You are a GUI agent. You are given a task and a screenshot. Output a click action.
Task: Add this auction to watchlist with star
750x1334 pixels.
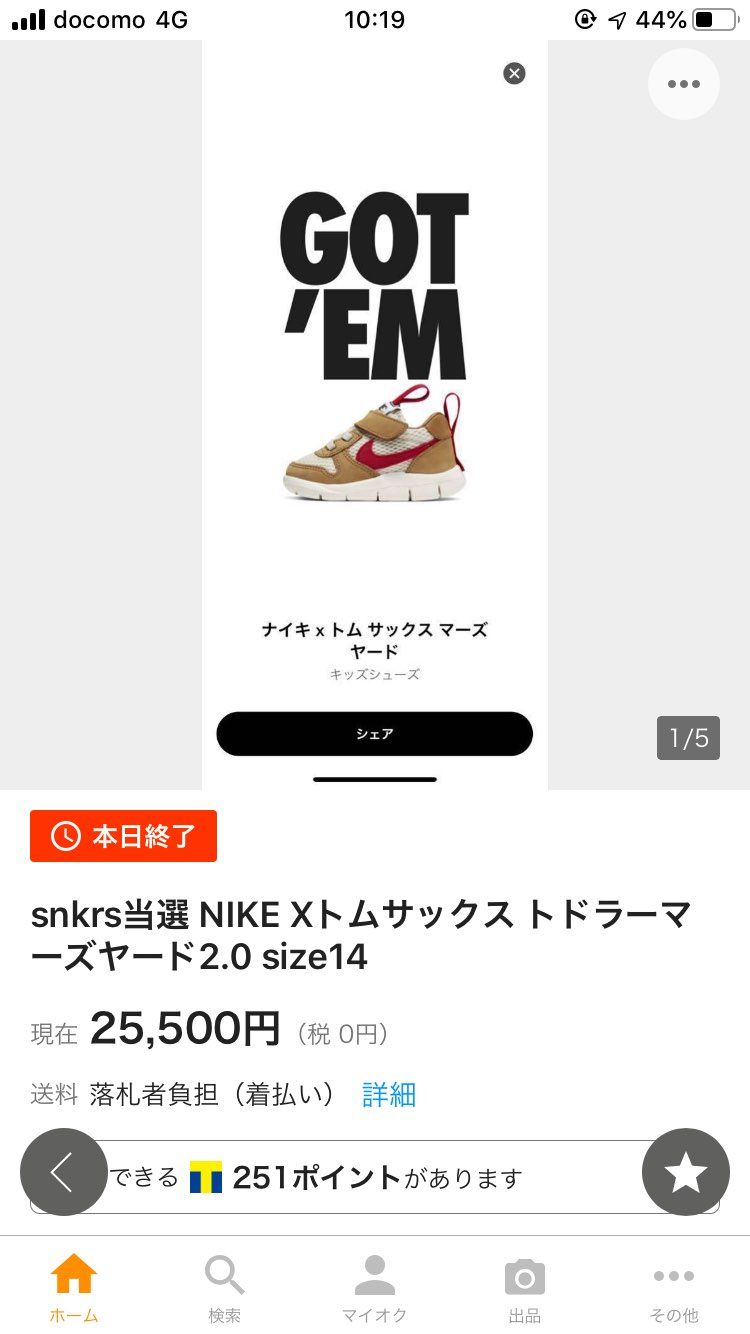click(x=686, y=1172)
